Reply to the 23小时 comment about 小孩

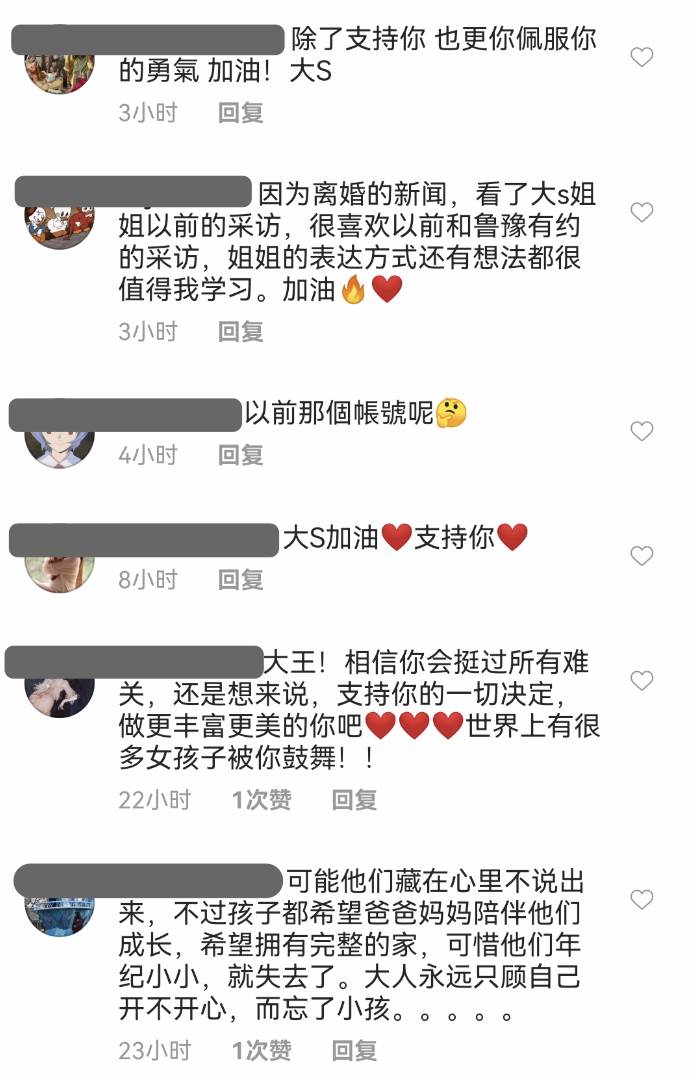355,1050
